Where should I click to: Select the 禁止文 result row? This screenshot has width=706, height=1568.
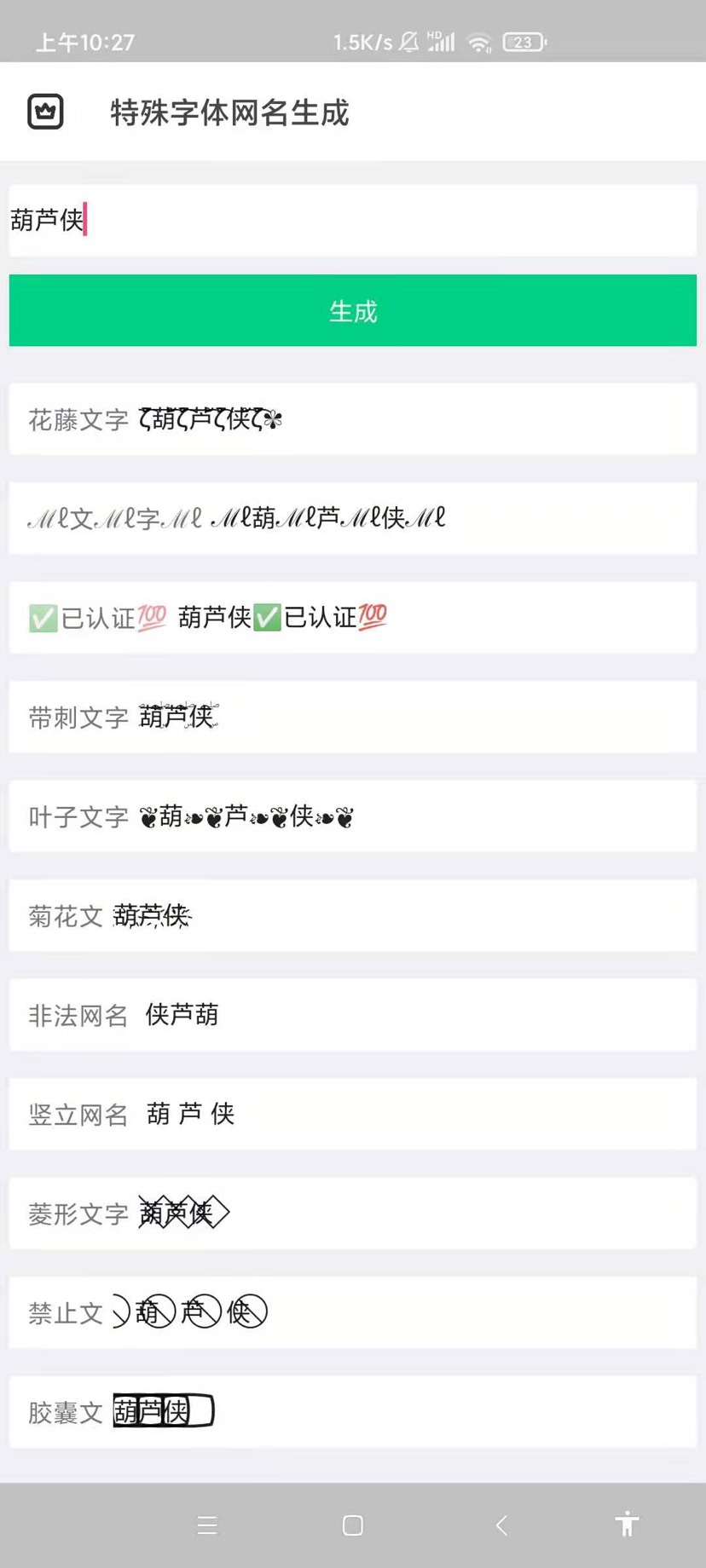(352, 1312)
